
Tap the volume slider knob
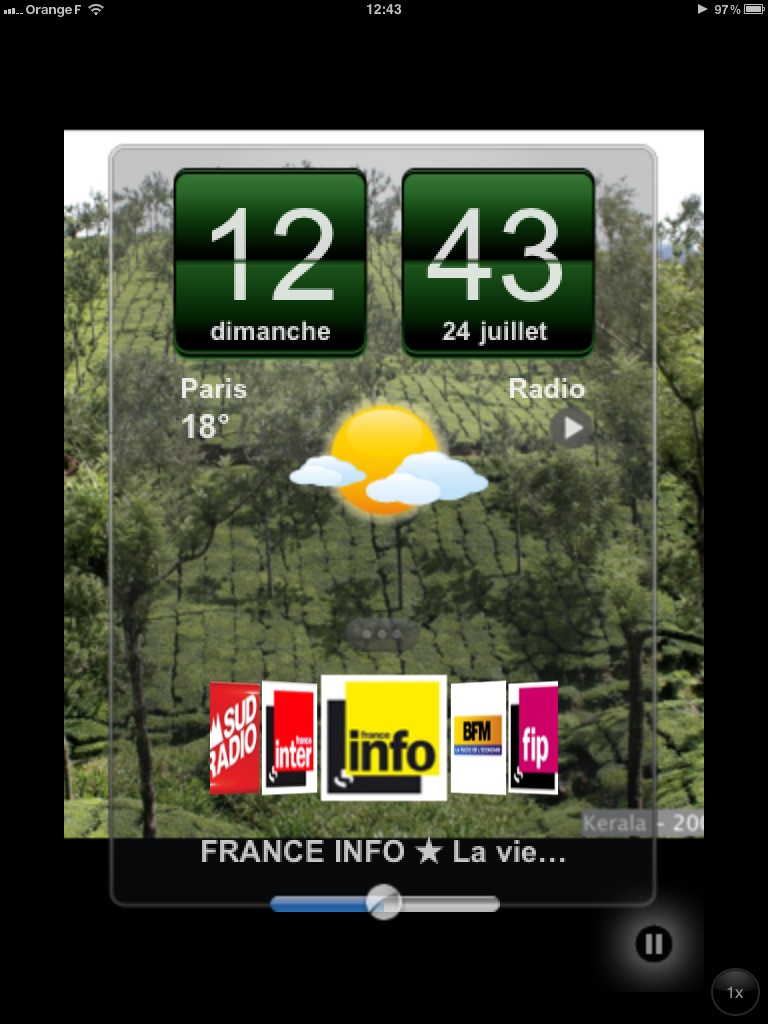383,902
